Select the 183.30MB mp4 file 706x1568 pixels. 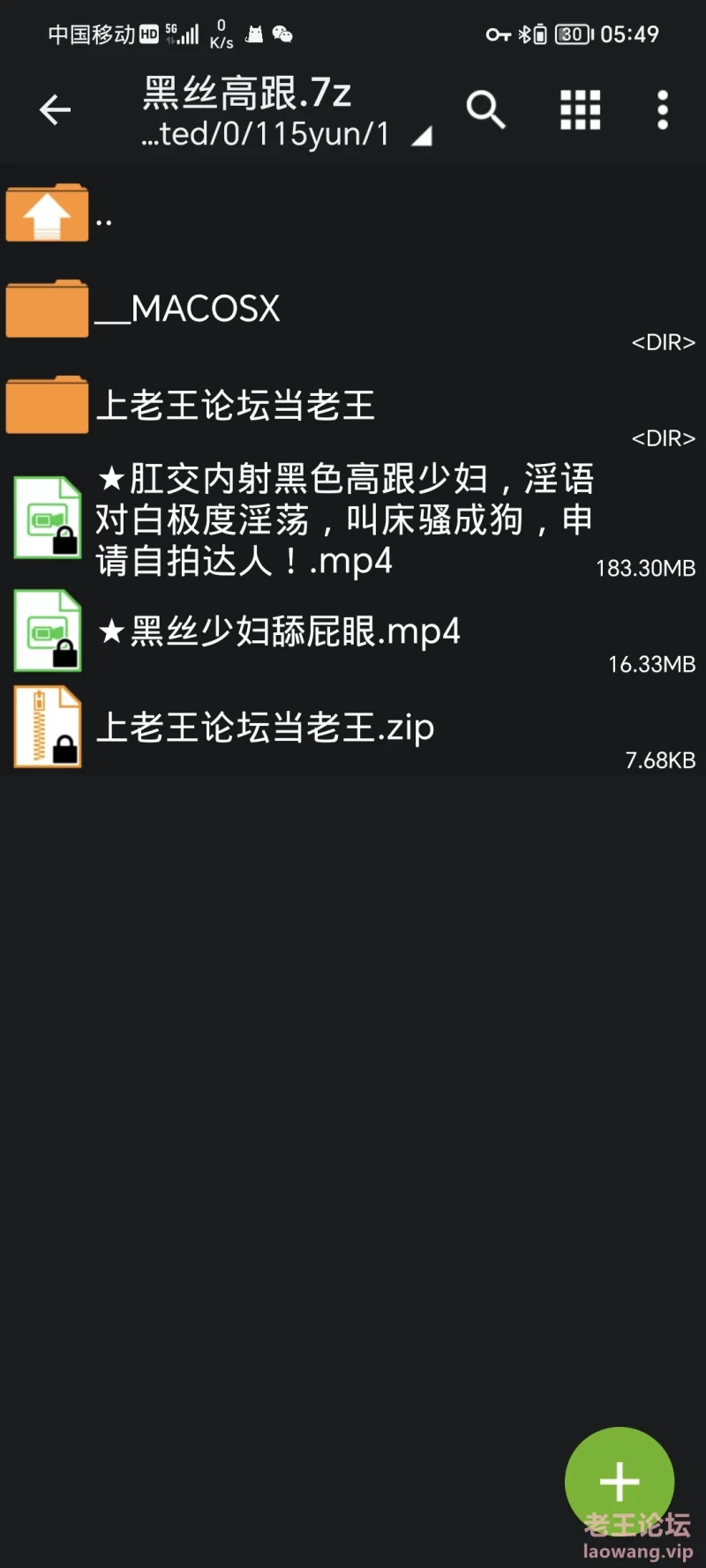point(353,519)
